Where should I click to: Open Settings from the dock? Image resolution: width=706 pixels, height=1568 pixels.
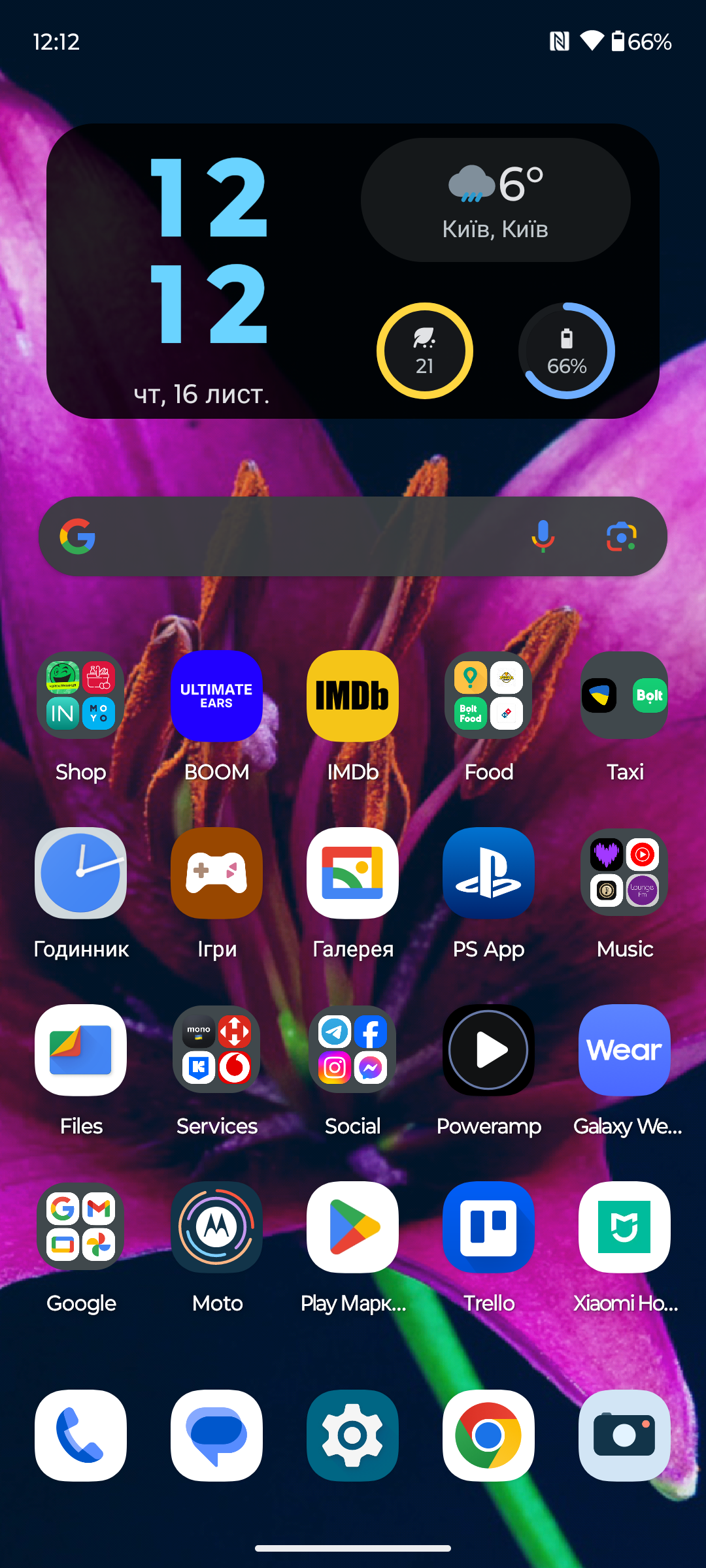[x=352, y=1435]
